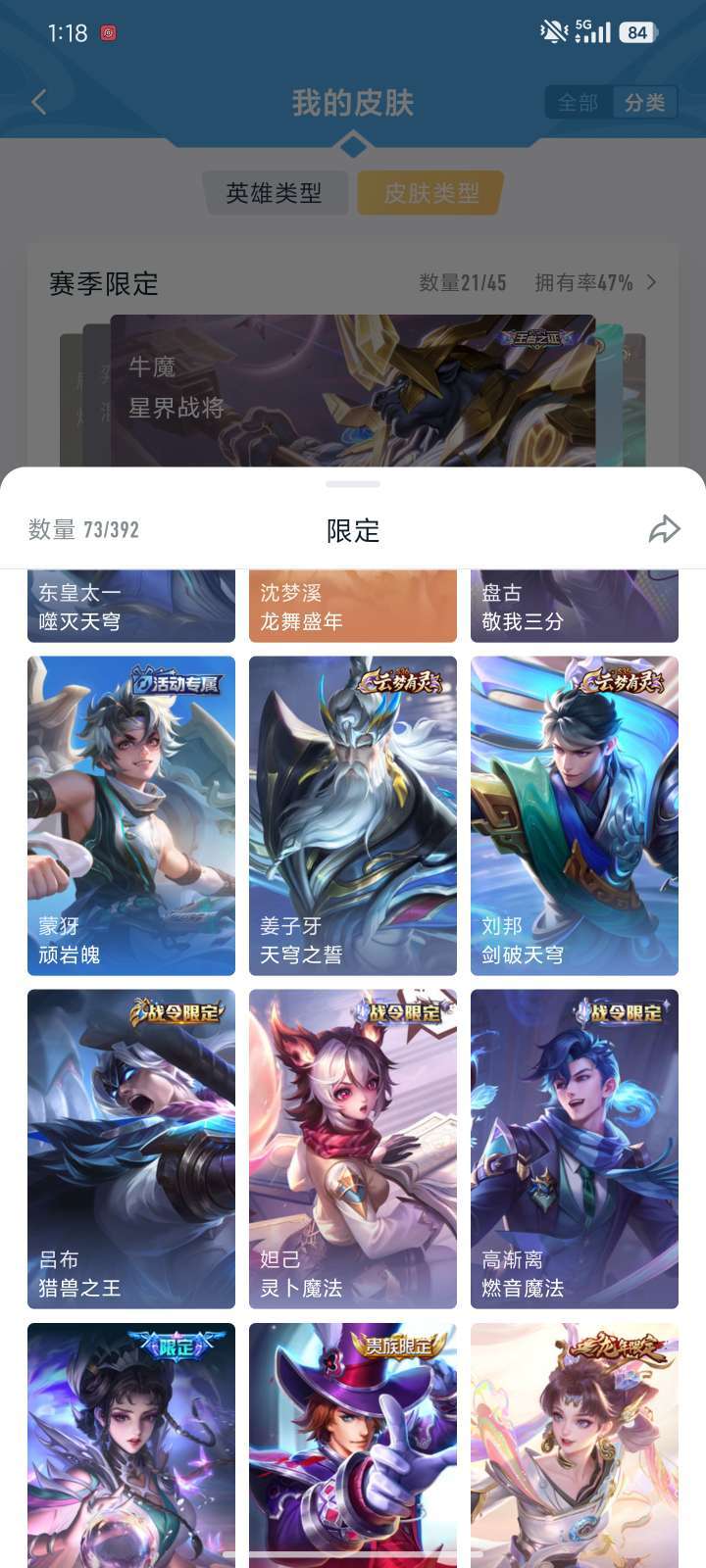View the 高渐离 燃音魔法 skin
This screenshot has width=706, height=1568.
coord(575,1149)
